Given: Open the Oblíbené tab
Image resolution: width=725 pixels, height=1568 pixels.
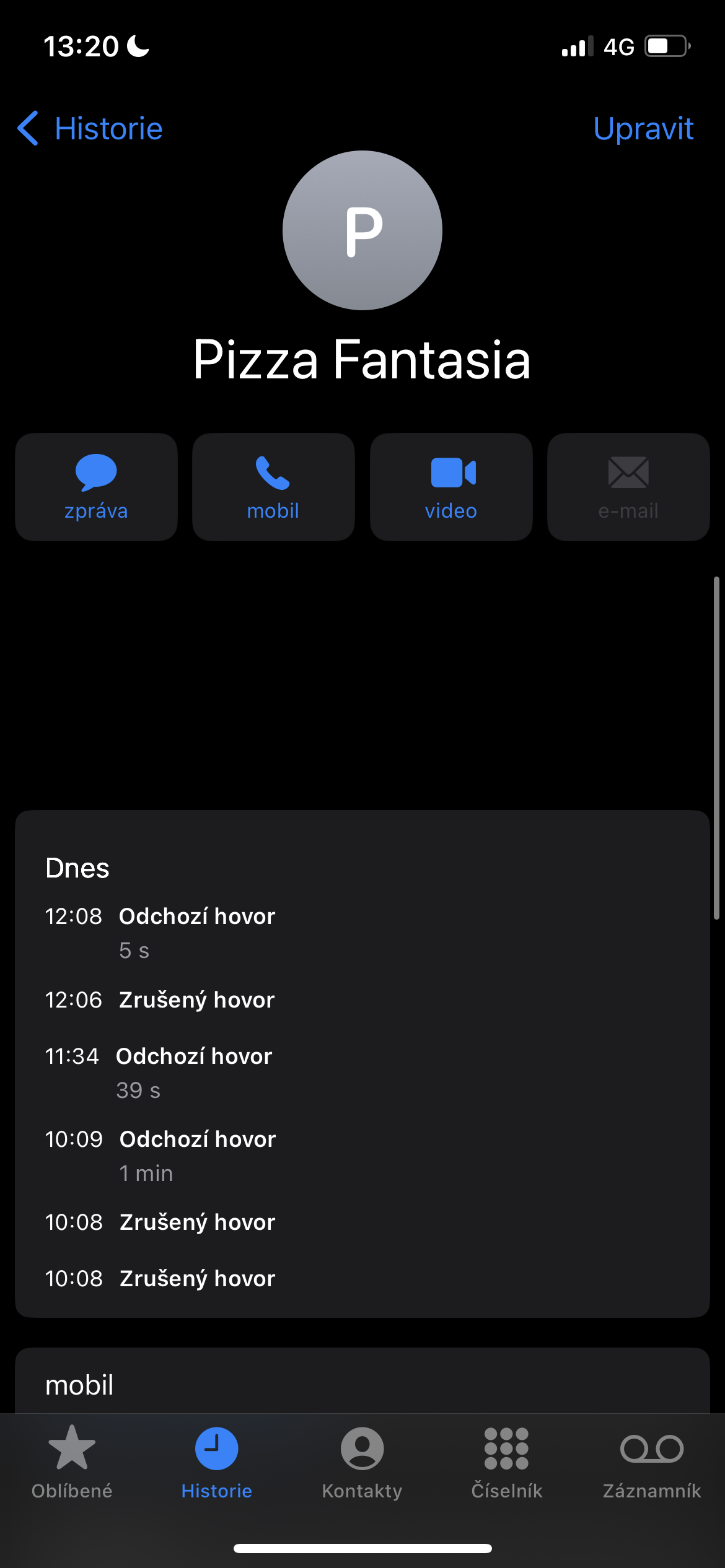Looking at the screenshot, I should coord(72,1461).
